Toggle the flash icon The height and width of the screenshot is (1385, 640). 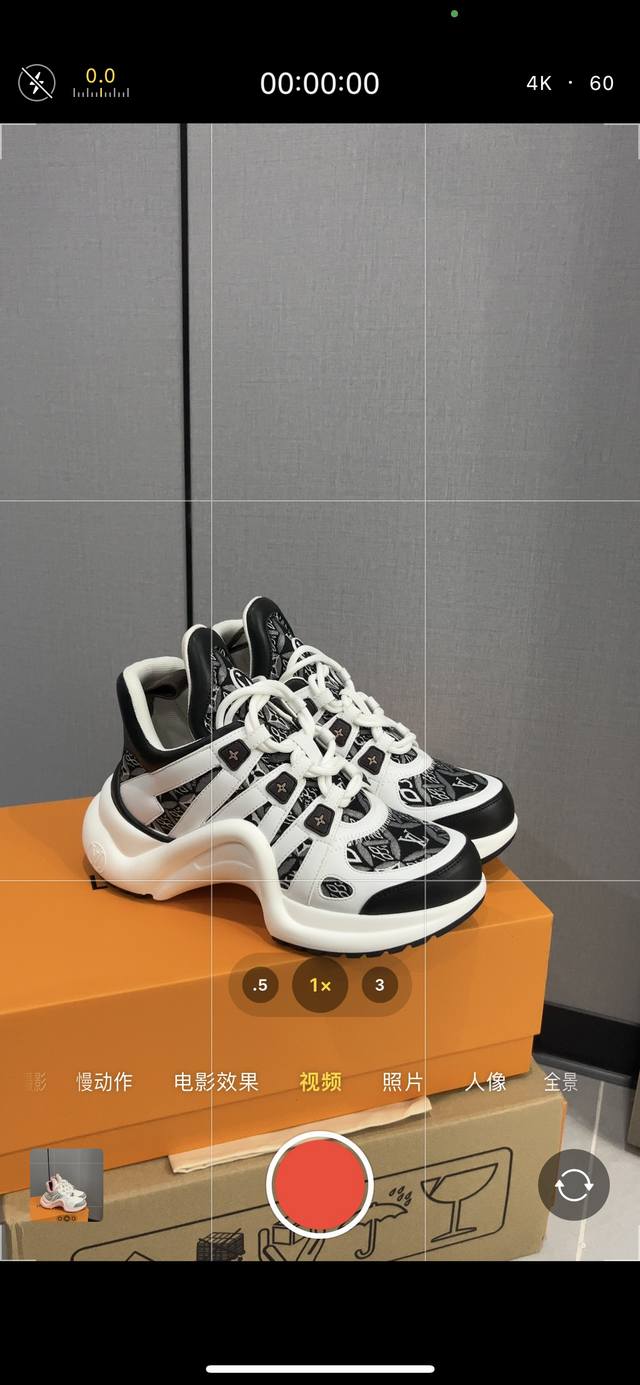(x=37, y=83)
